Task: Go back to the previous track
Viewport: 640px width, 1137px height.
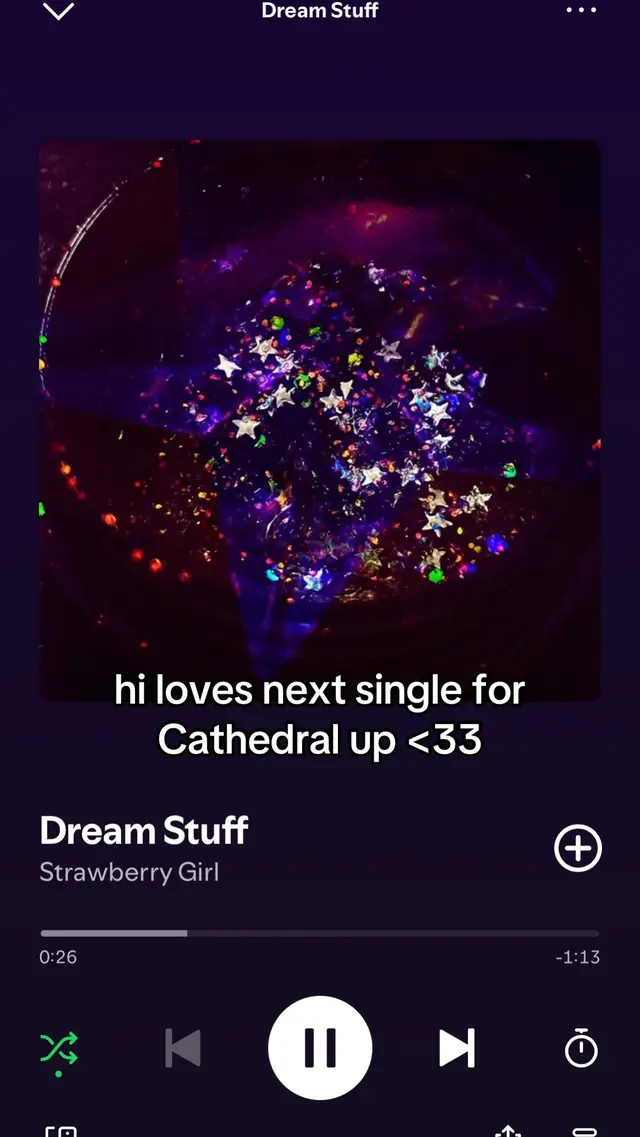Action: (x=183, y=1048)
